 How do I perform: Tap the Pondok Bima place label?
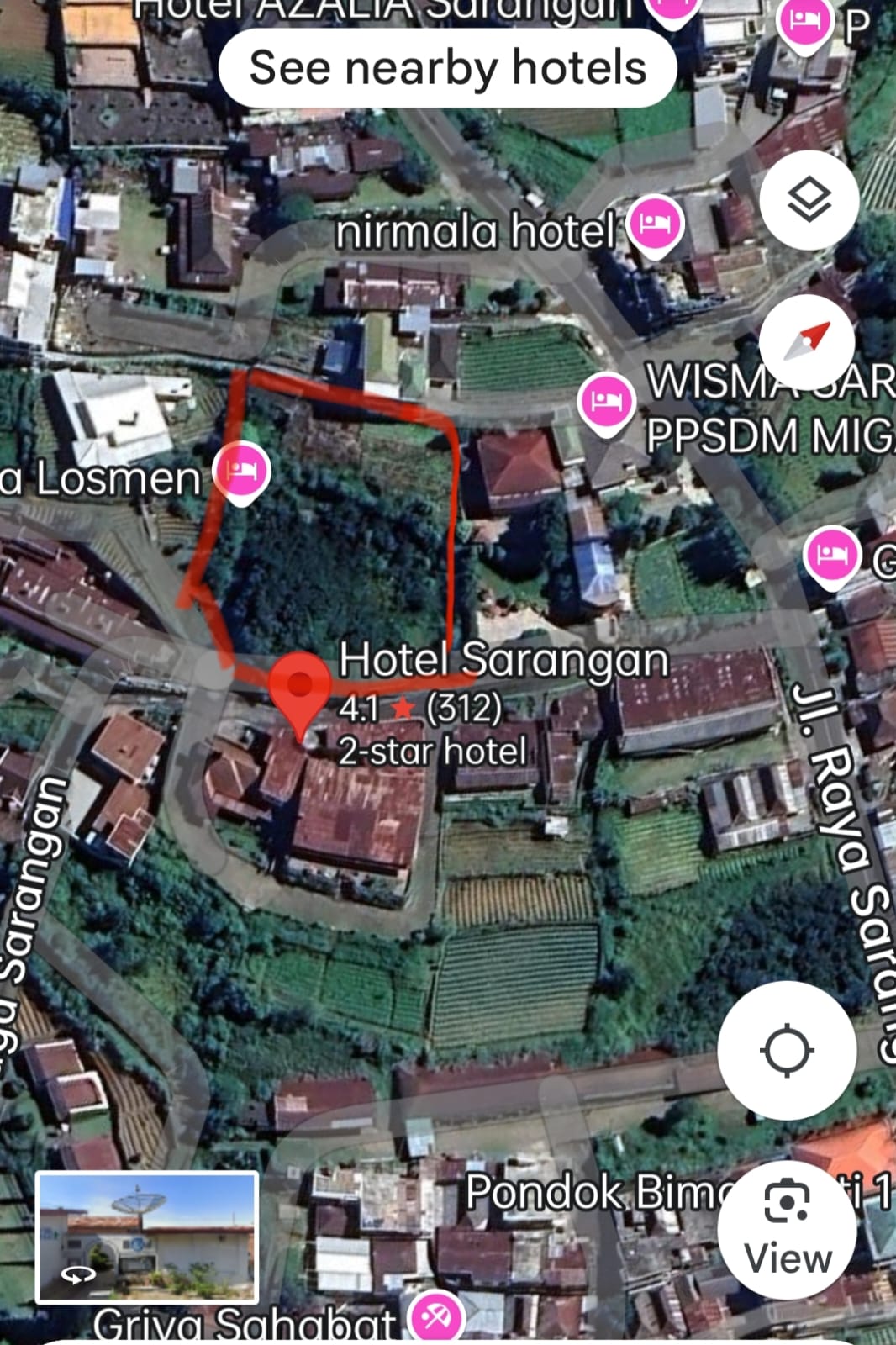[588, 1190]
